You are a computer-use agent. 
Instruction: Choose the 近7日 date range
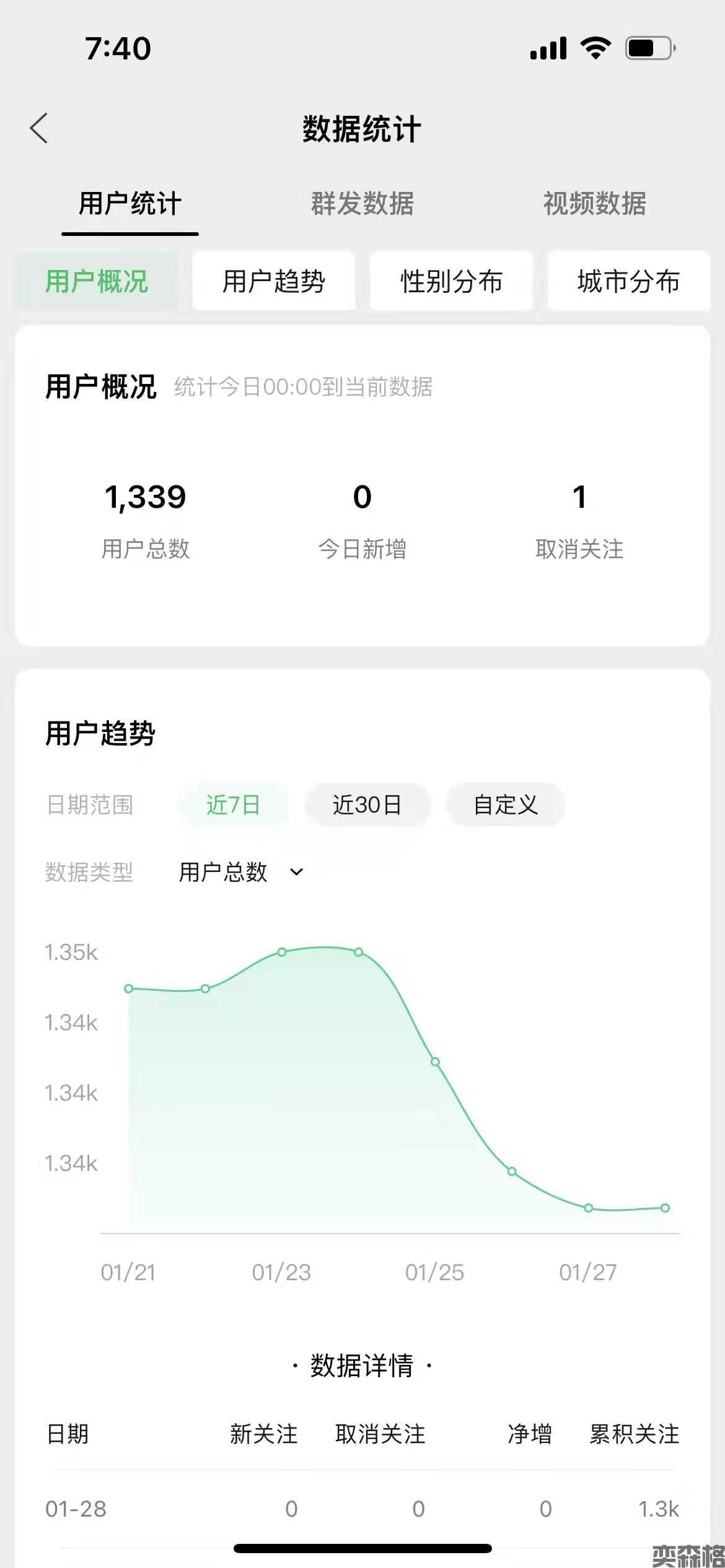(x=233, y=805)
